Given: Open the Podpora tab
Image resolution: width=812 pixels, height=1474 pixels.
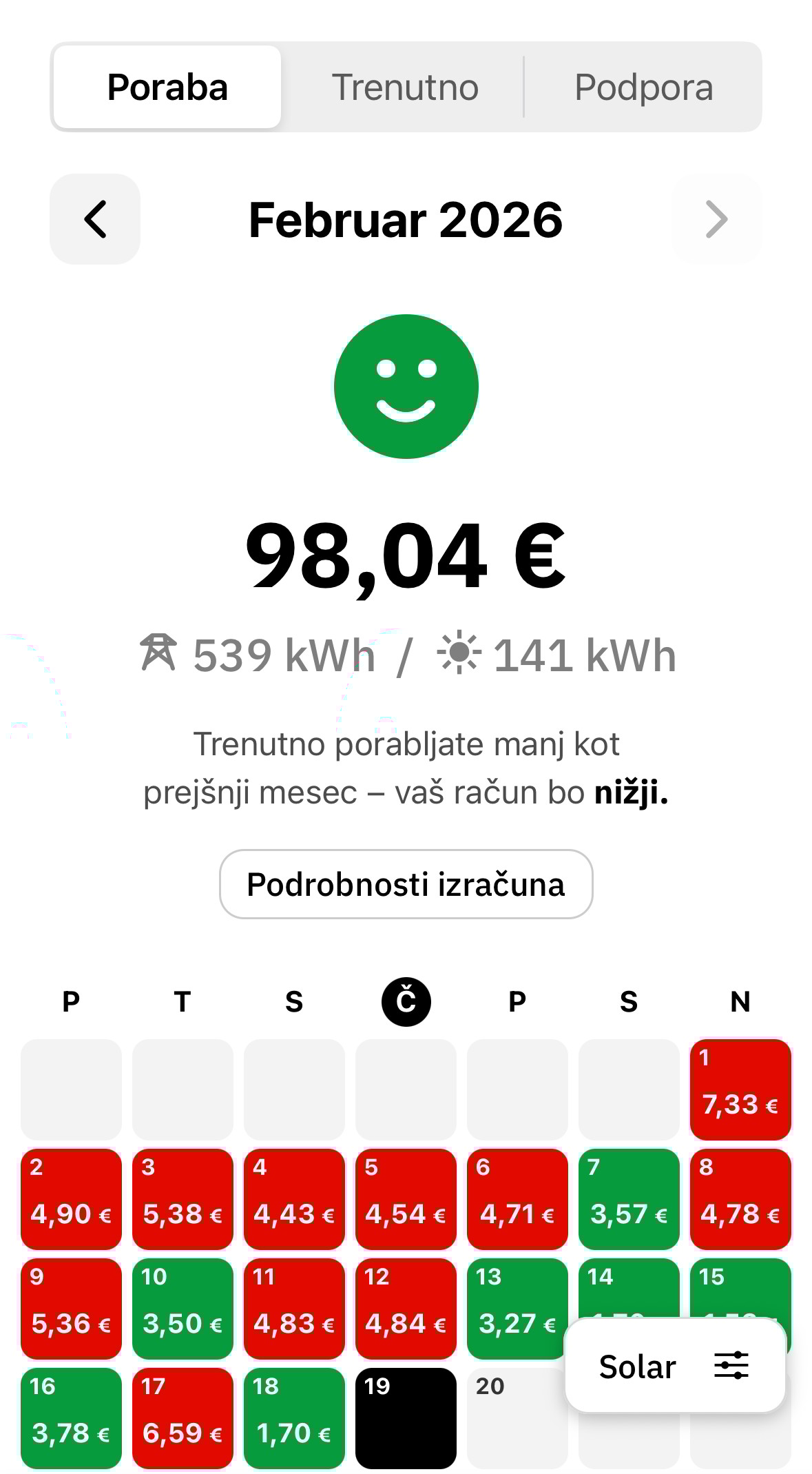Looking at the screenshot, I should [x=643, y=88].
